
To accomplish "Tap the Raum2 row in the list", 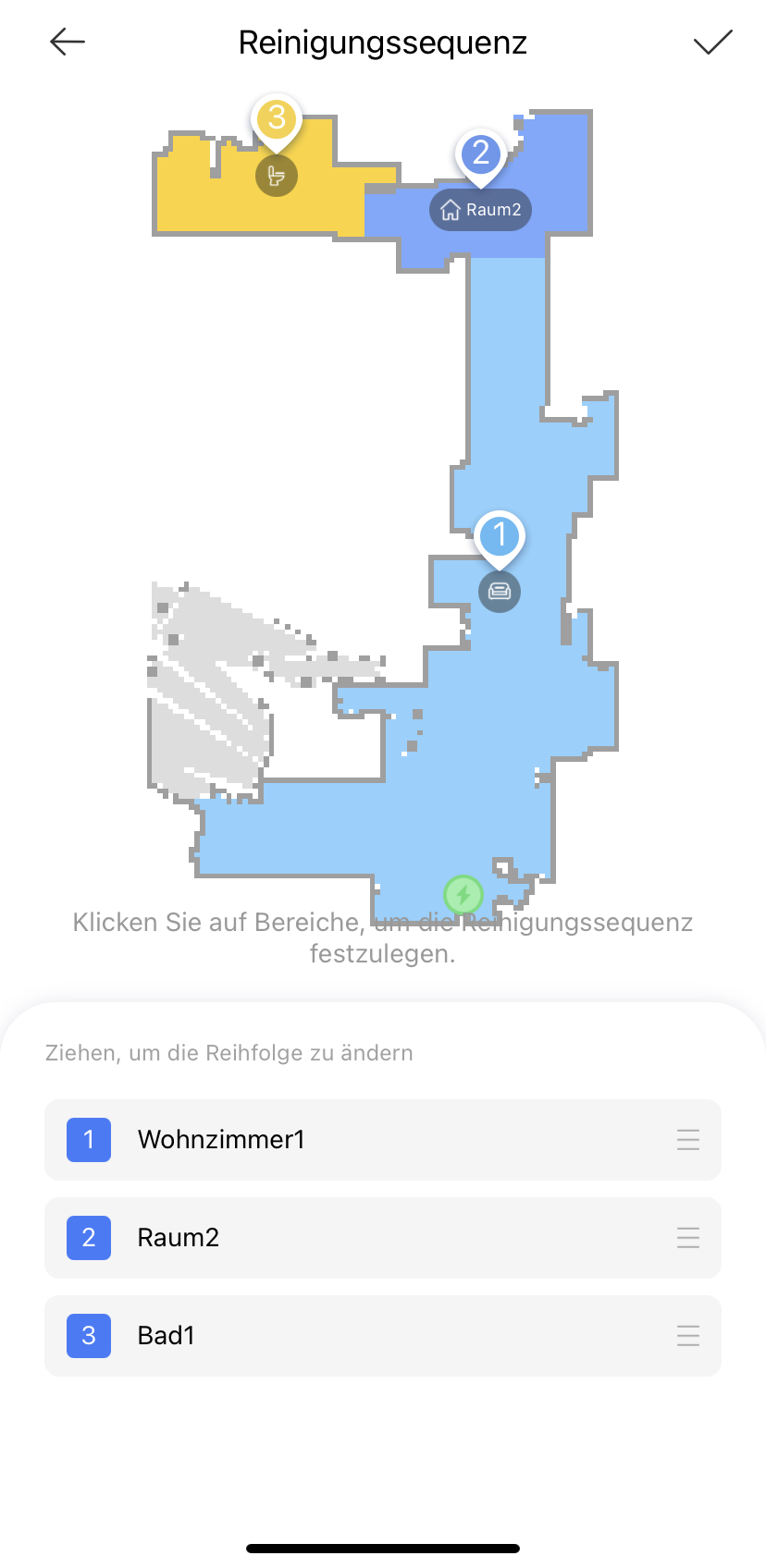I will (x=383, y=1238).
